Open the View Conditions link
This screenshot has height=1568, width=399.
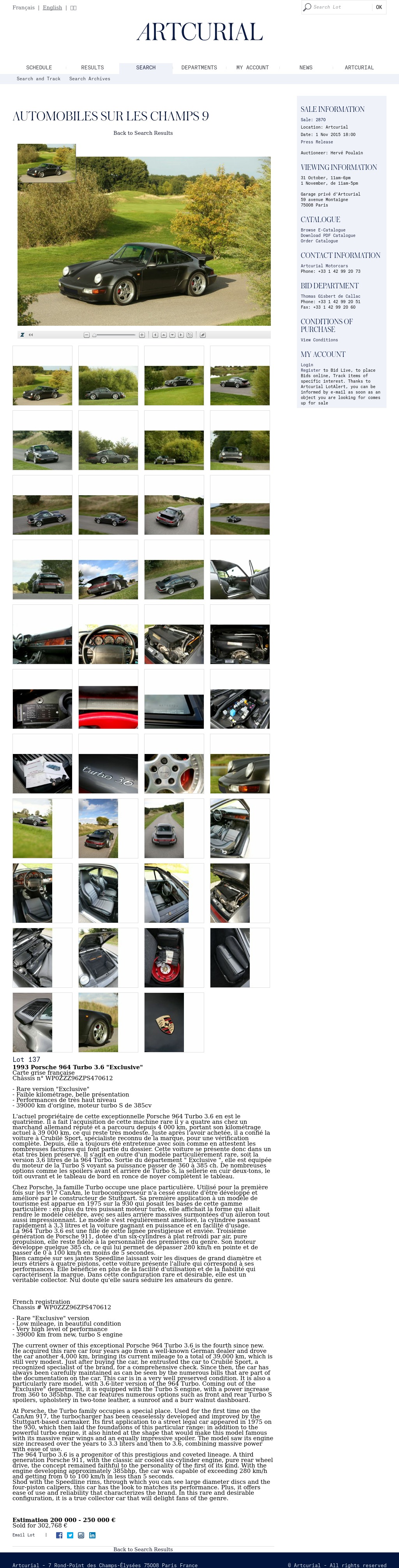click(x=319, y=340)
